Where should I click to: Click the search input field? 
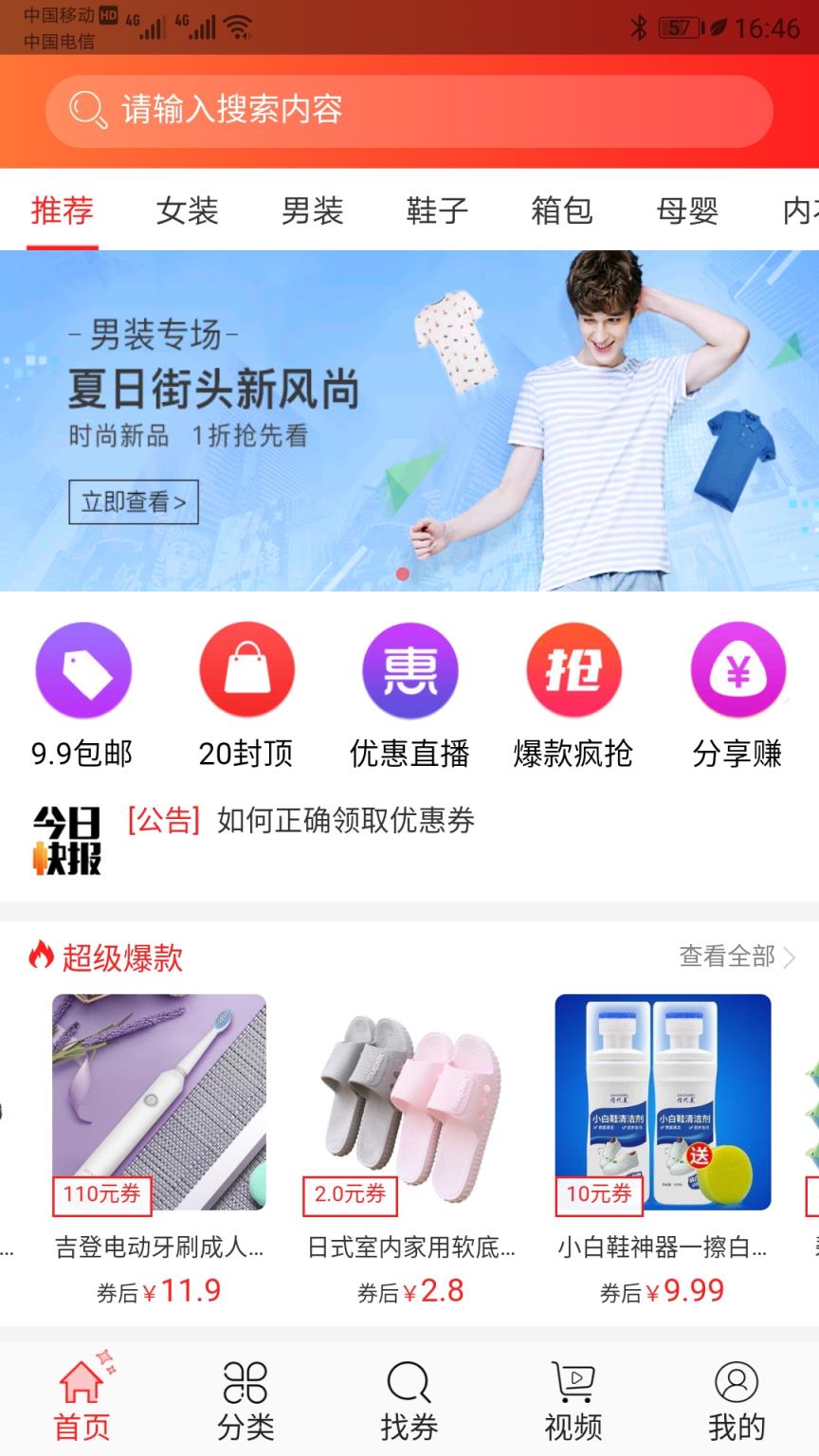[409, 110]
